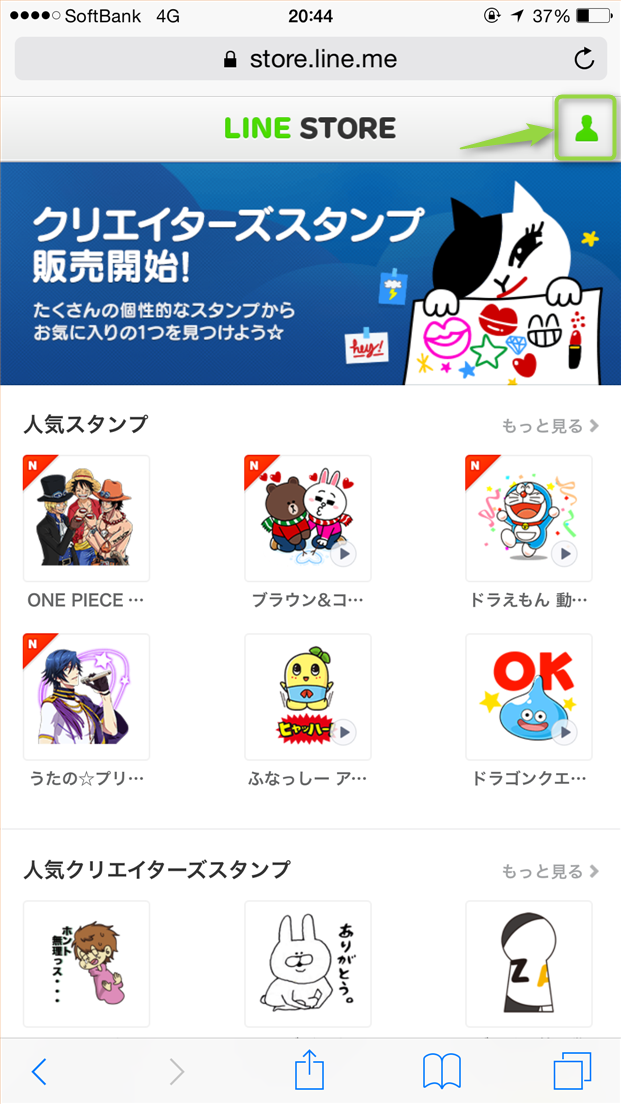
Task: Open the うたの☆プリ sticker set
Action: [86, 696]
